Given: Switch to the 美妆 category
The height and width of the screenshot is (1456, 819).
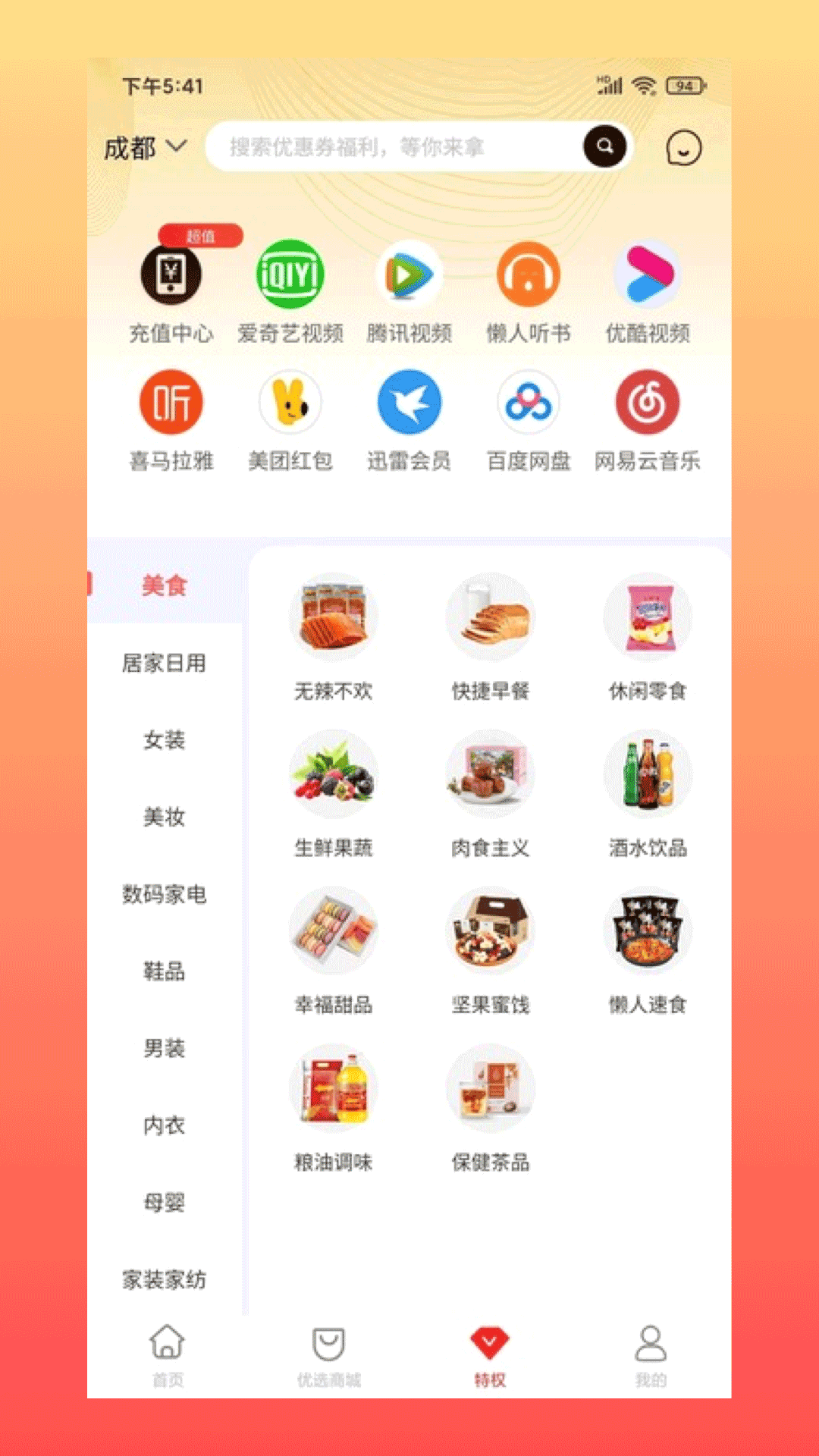Looking at the screenshot, I should [x=164, y=817].
